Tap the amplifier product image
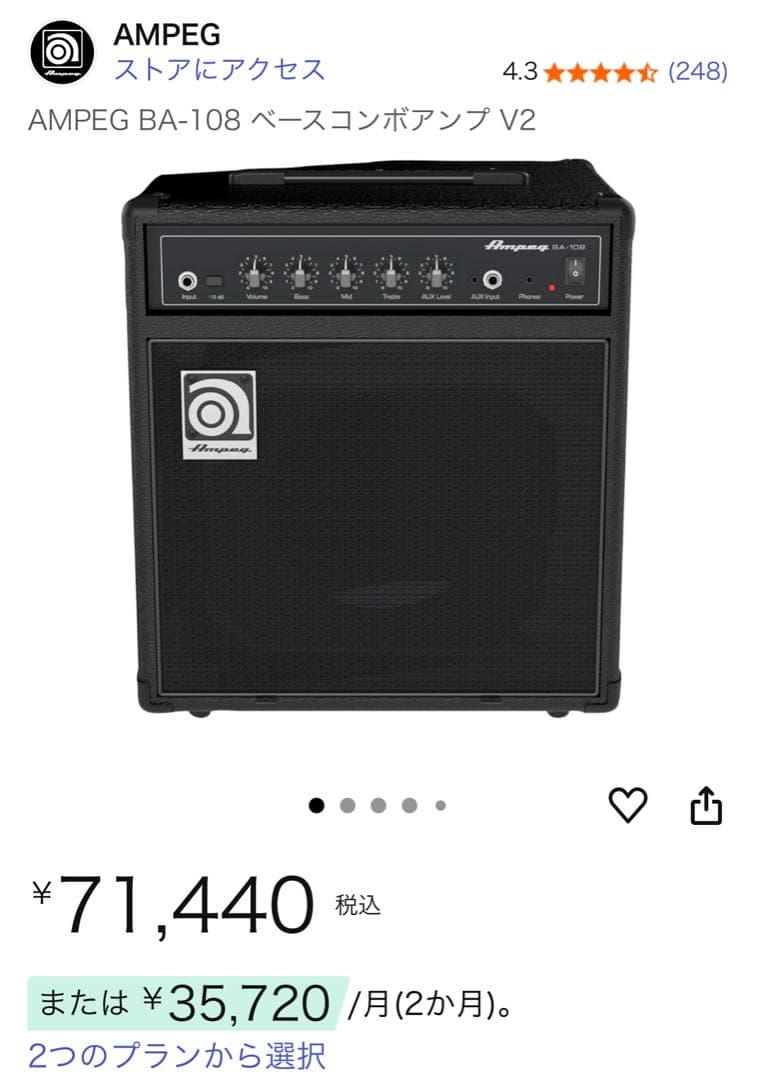 pos(380,450)
